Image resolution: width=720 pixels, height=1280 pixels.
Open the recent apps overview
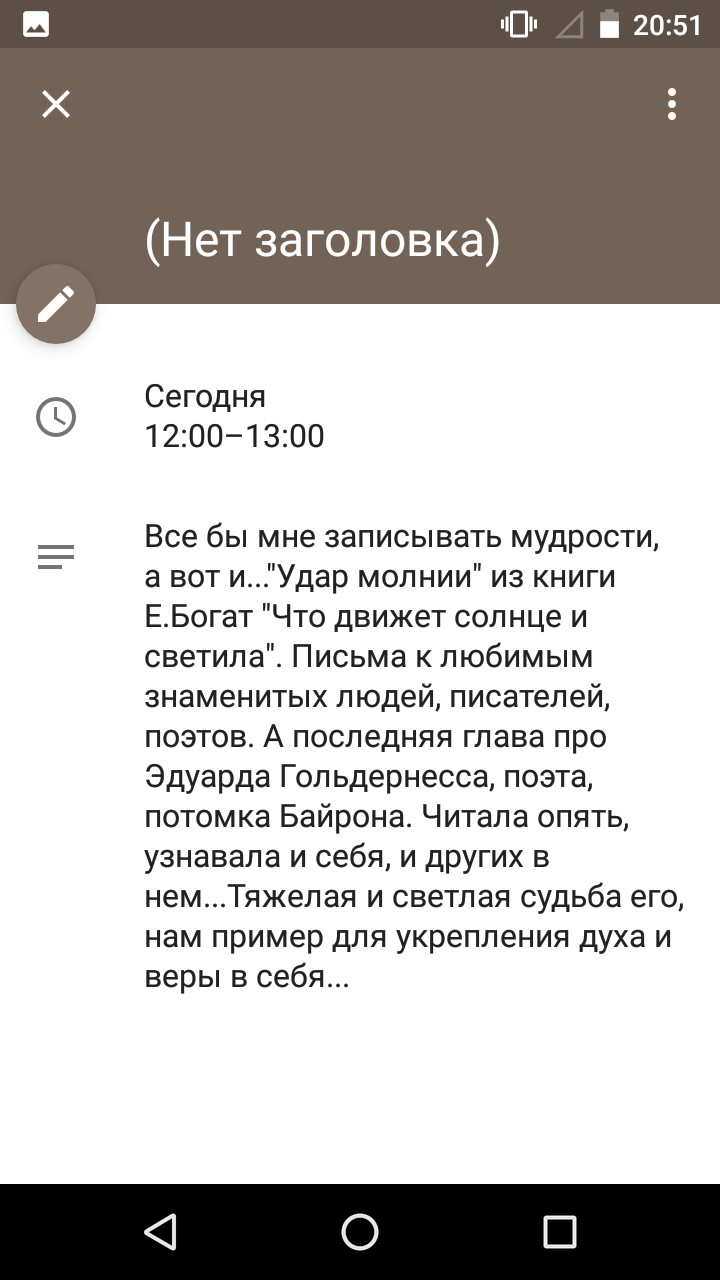pos(560,1232)
